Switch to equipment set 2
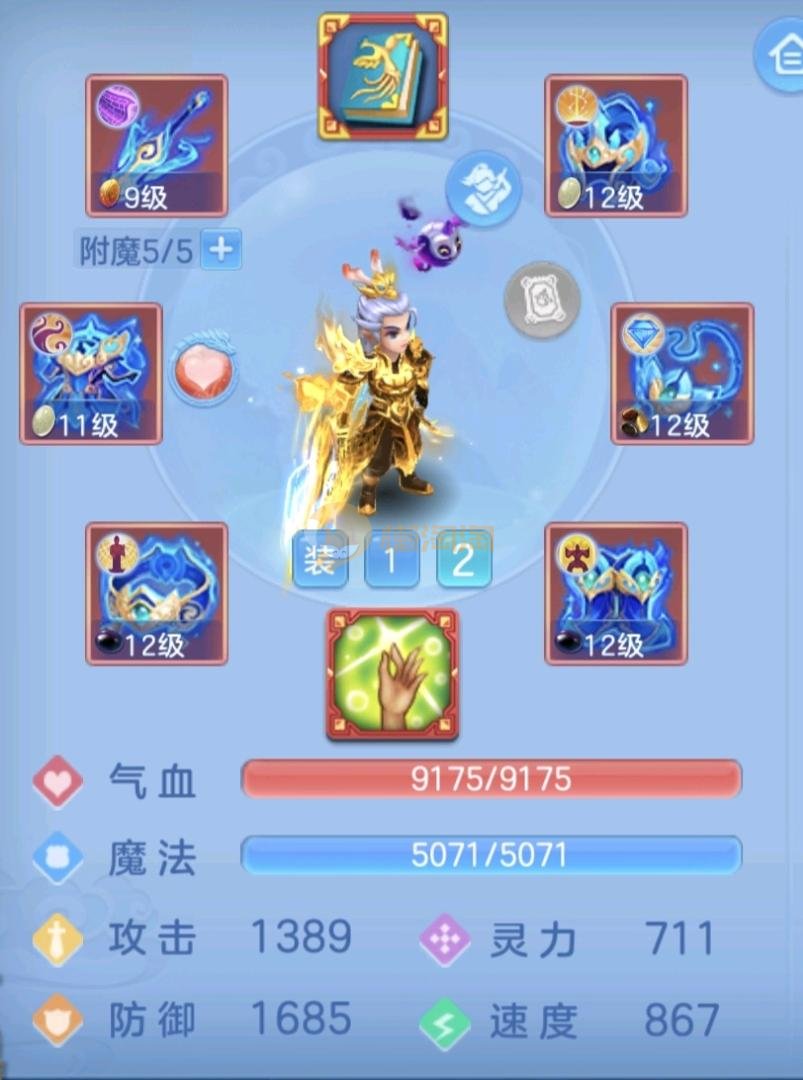This screenshot has height=1080, width=803. coord(463,560)
